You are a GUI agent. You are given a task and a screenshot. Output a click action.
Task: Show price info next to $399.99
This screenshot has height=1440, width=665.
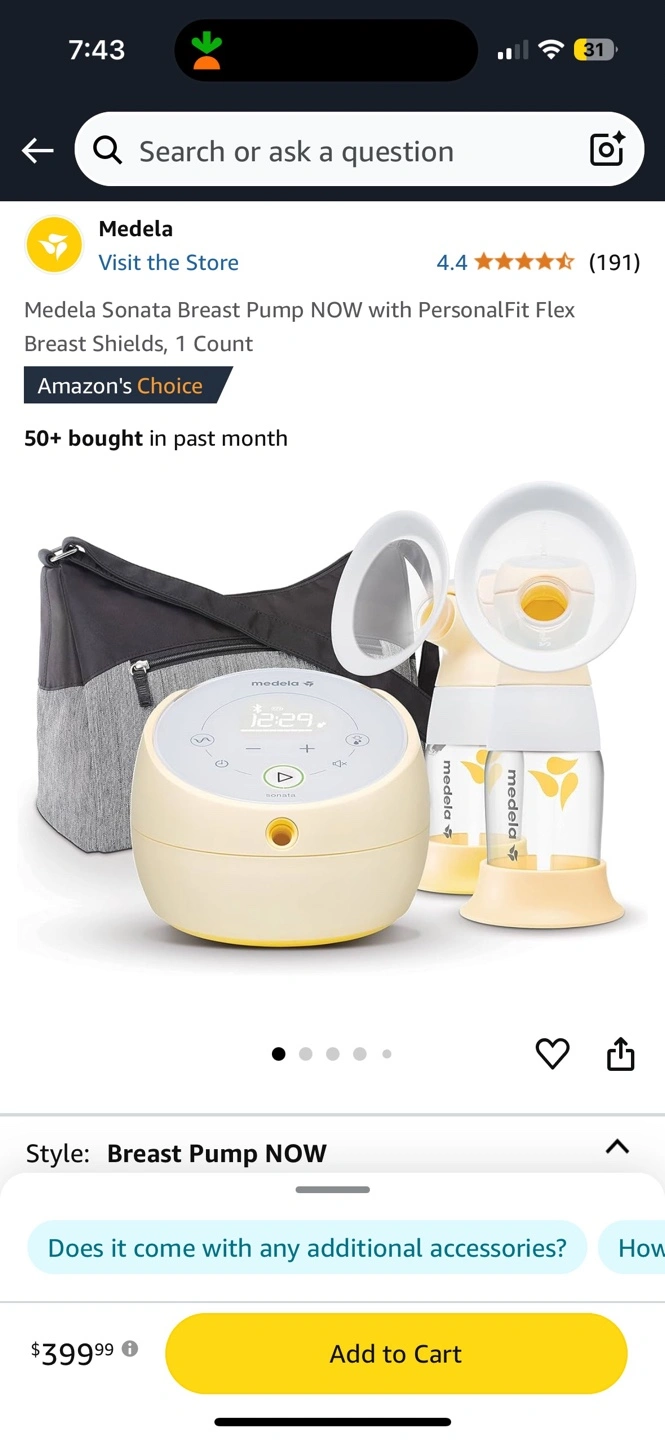pos(130,1348)
